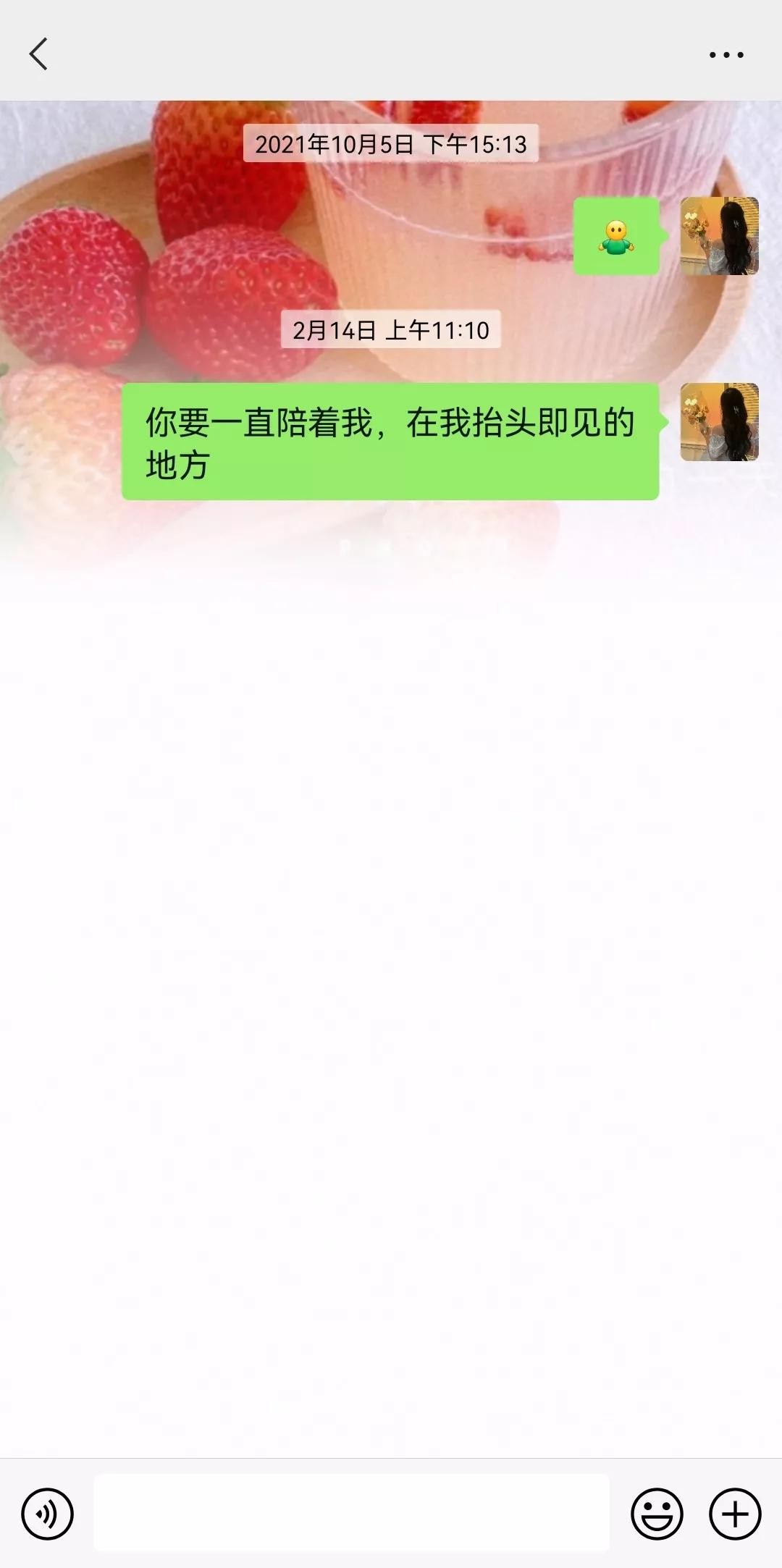Tap the avatar beside the 你要一直陪着我 message
The height and width of the screenshot is (1568, 782).
(x=719, y=422)
